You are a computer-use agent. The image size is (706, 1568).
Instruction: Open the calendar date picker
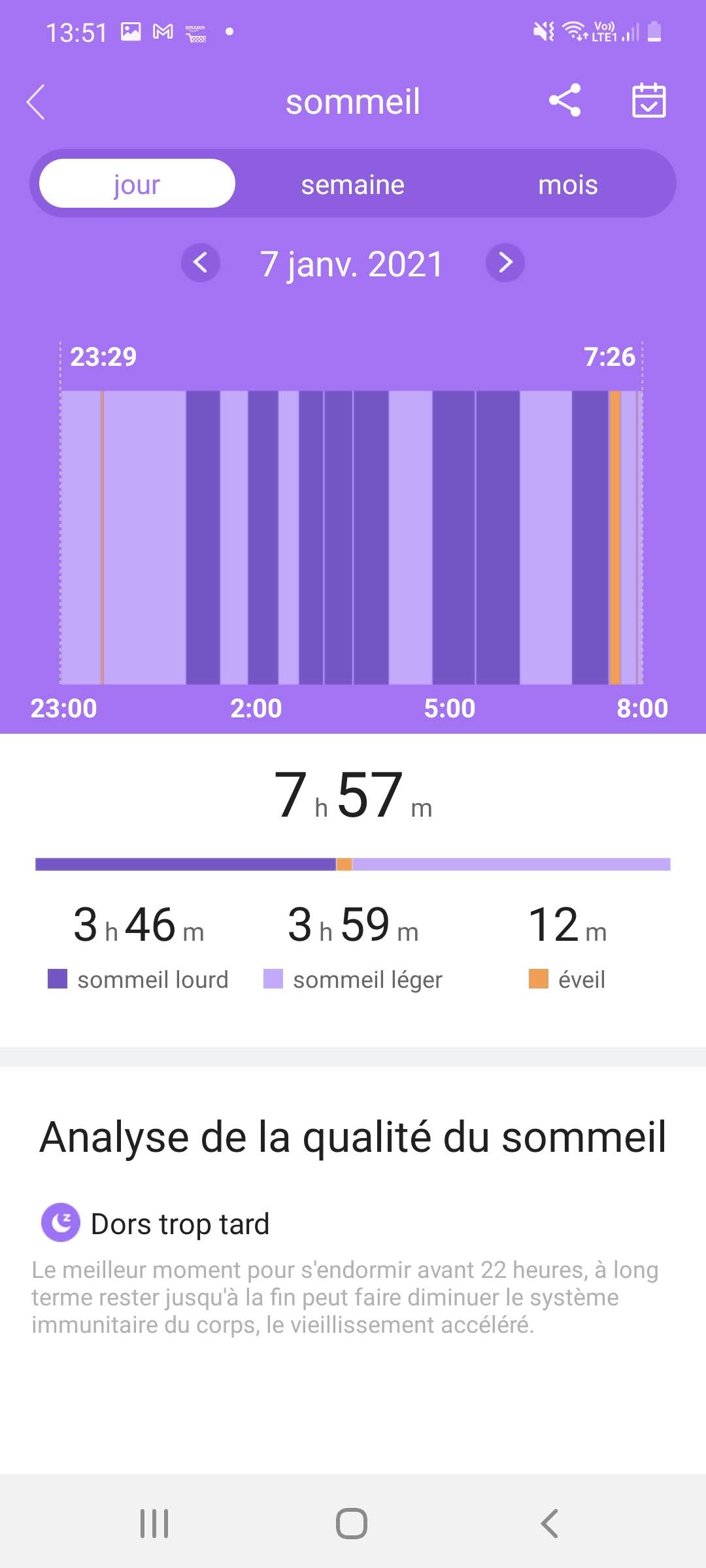tap(648, 101)
